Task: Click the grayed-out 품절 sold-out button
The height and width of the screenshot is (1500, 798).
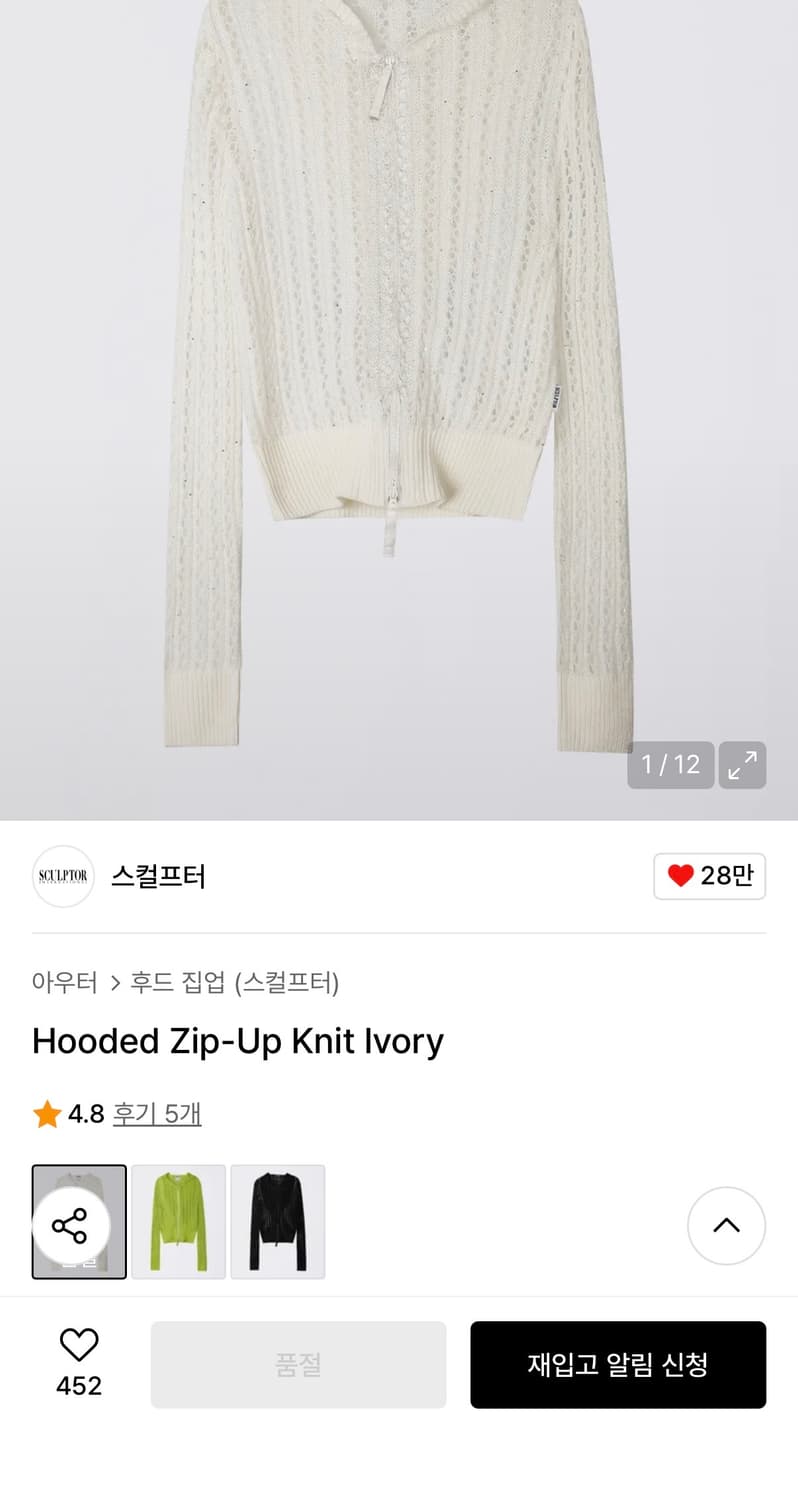Action: tap(298, 1364)
